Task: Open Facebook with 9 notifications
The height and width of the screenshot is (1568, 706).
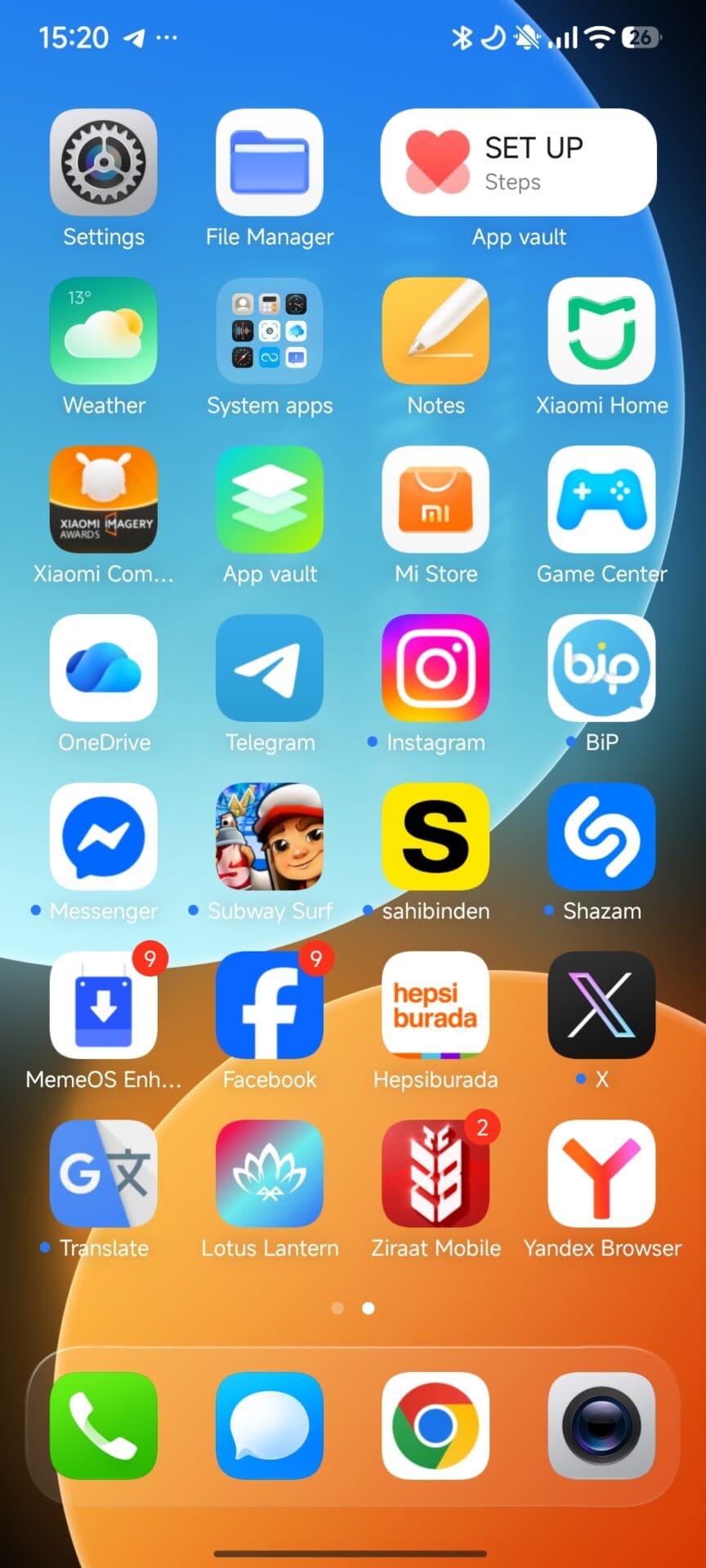Action: click(270, 1004)
